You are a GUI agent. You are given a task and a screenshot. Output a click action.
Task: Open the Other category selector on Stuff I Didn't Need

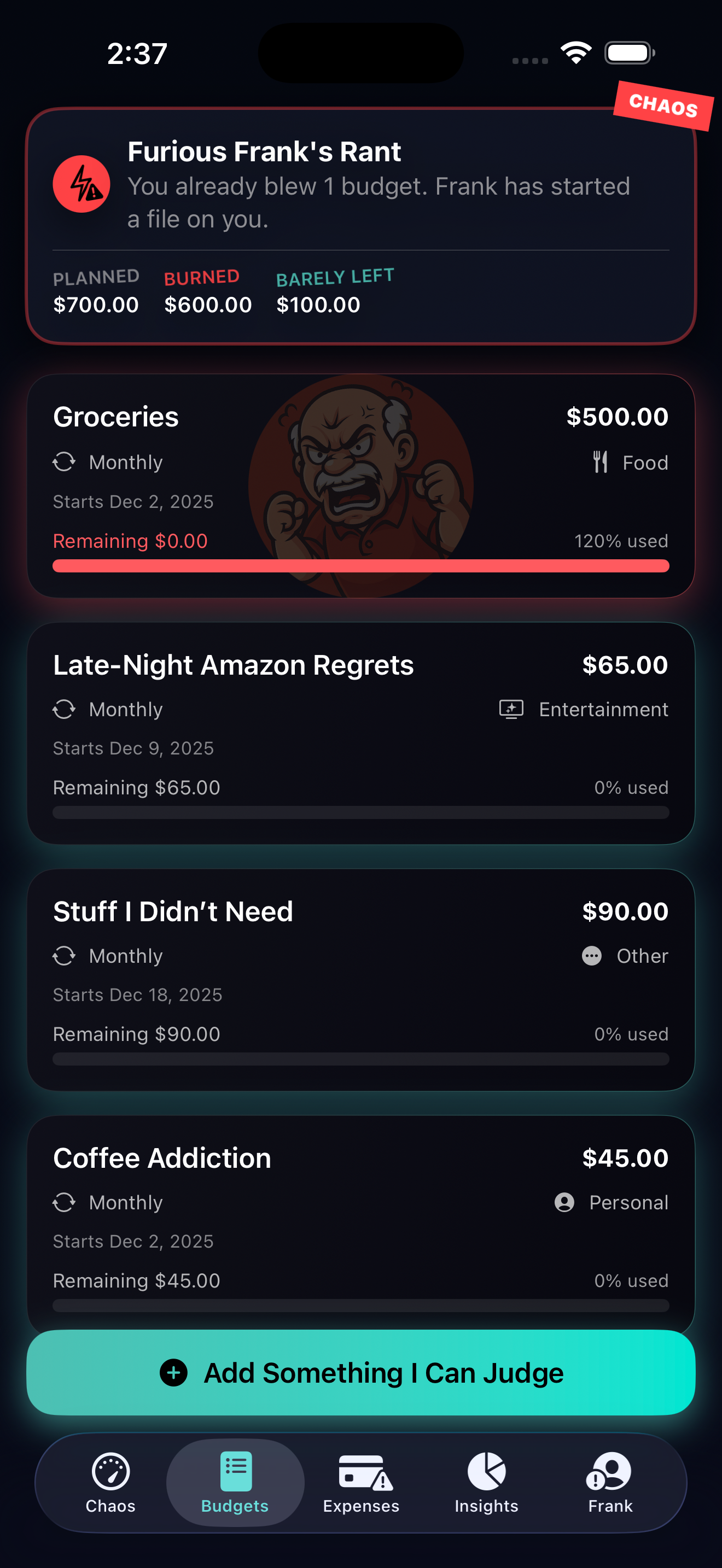(x=592, y=956)
